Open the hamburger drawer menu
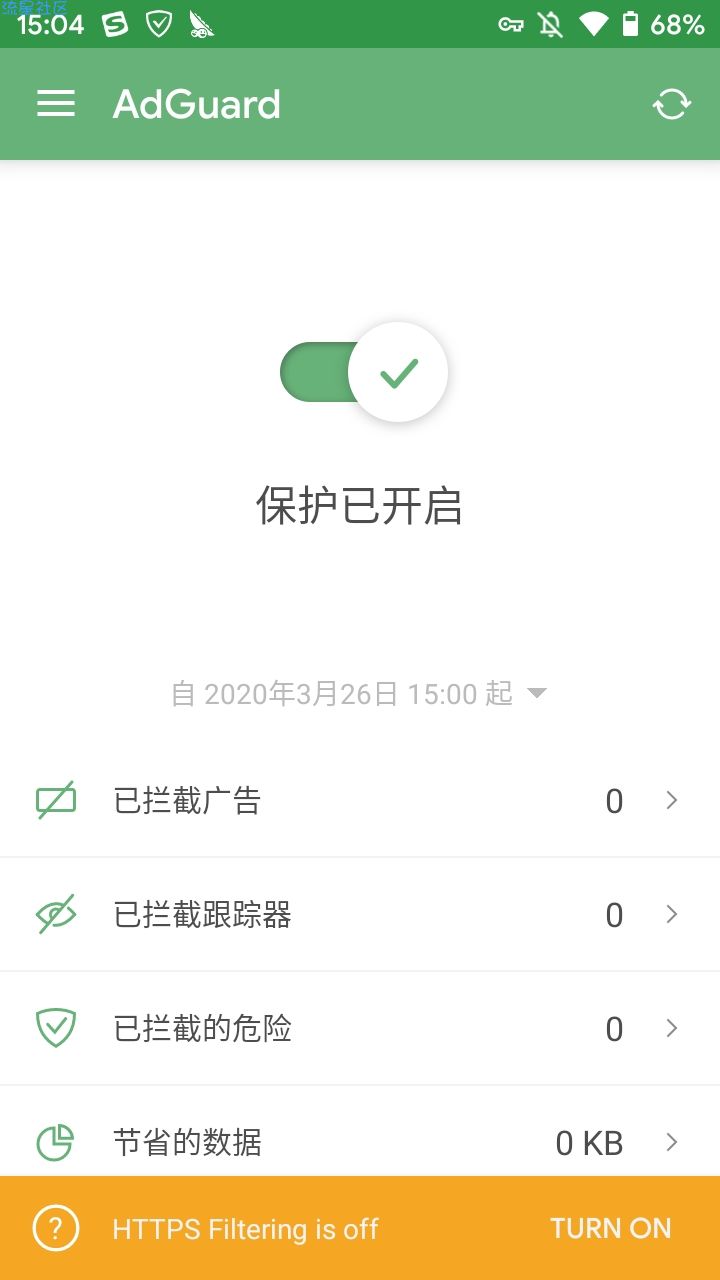Image resolution: width=720 pixels, height=1280 pixels. click(56, 104)
